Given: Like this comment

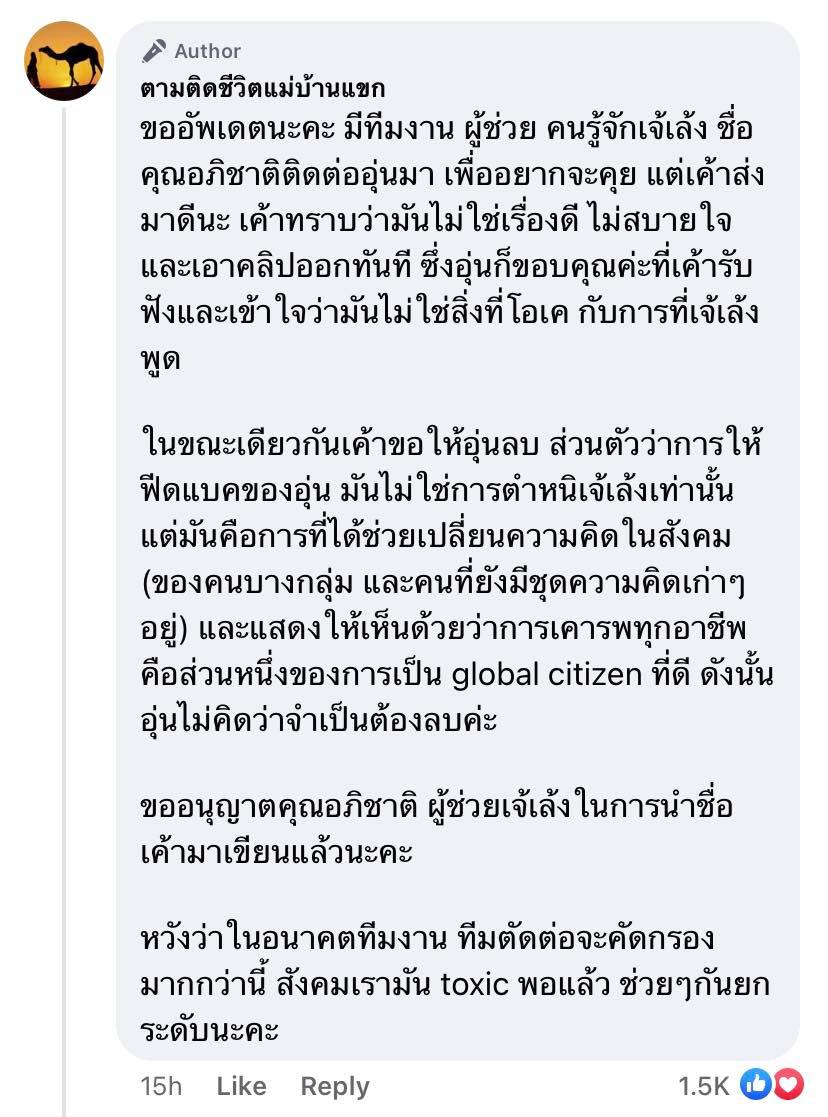Looking at the screenshot, I should (x=241, y=1086).
